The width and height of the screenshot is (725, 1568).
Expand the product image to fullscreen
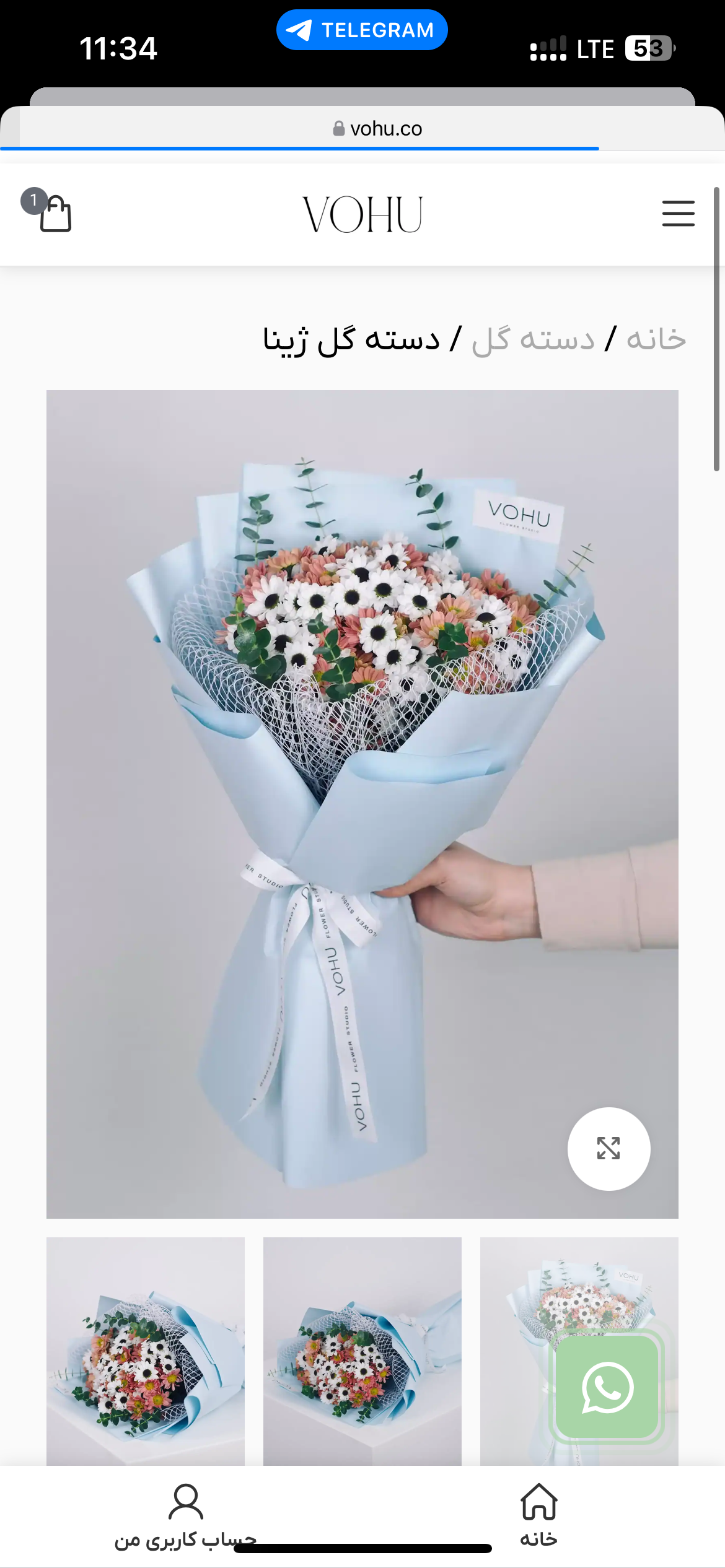[609, 1148]
